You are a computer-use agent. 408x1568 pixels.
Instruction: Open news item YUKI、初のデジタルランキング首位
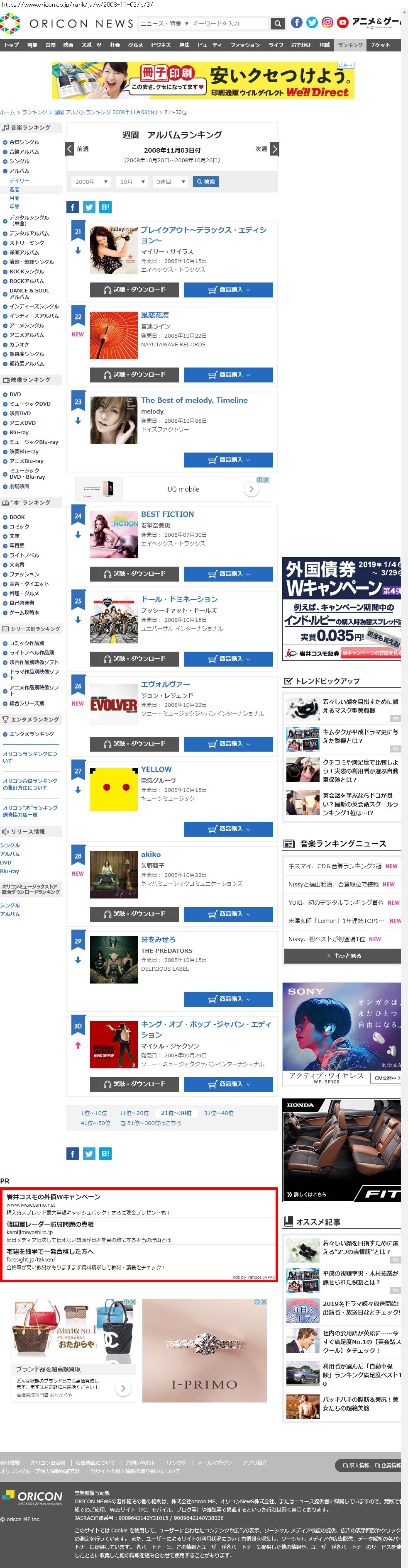(335, 902)
